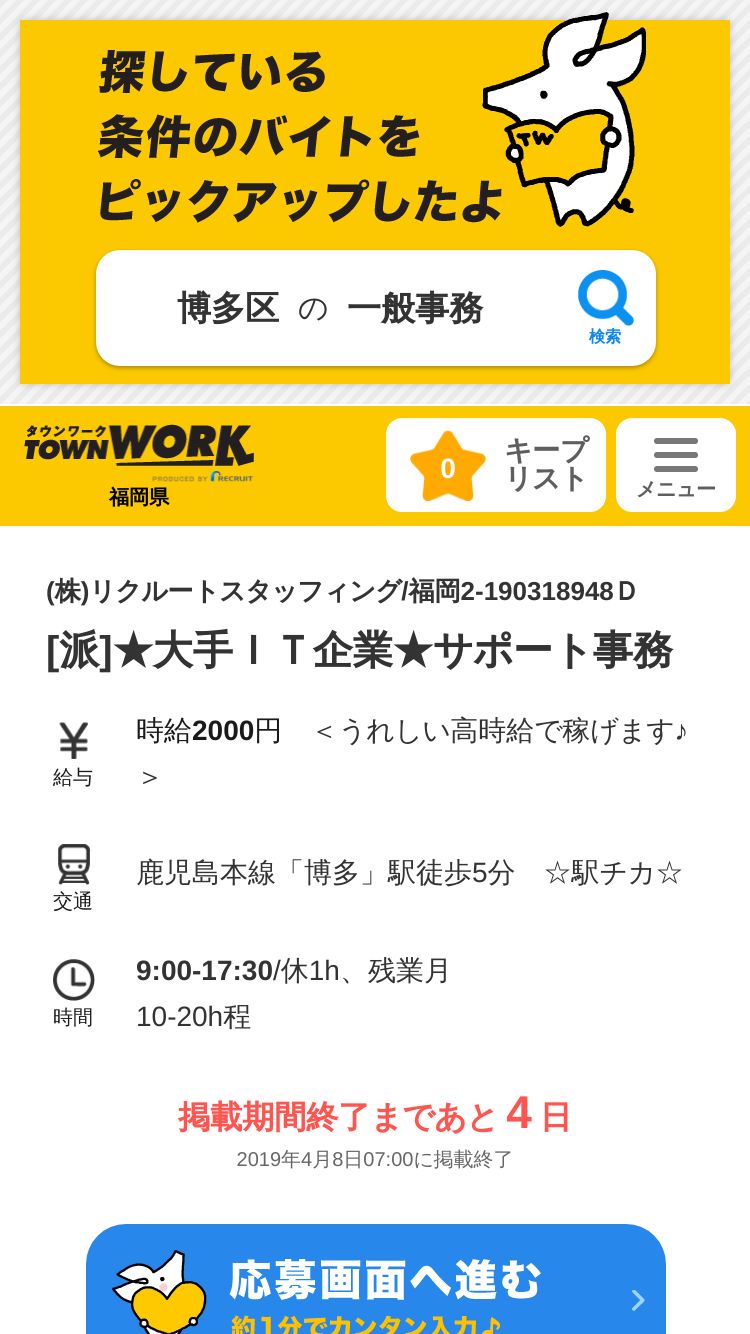Screen dimensions: 750x1334
Task: Tap the TOWNWORK 福岡県 logo to go home
Action: (139, 462)
